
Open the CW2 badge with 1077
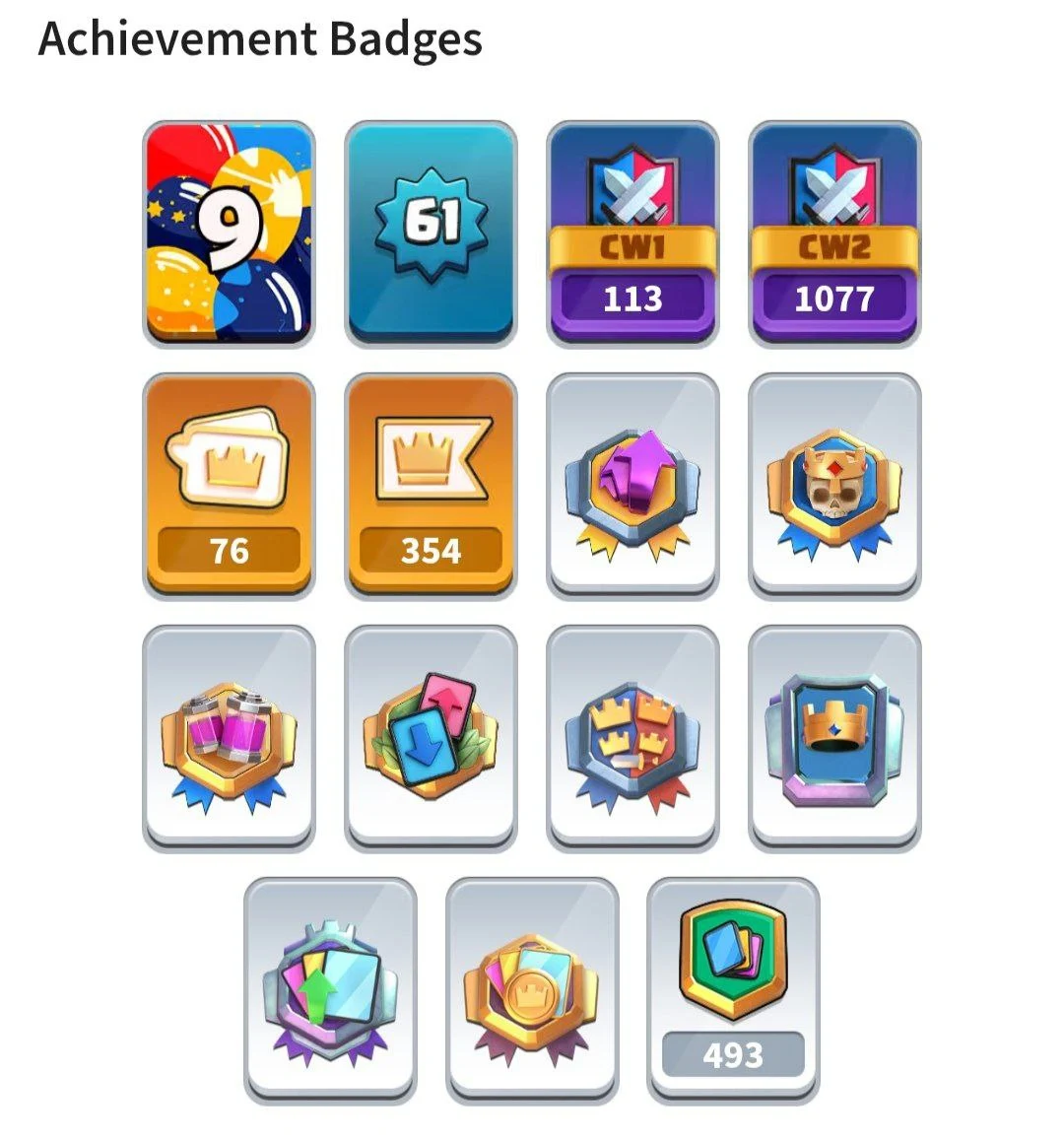tap(834, 234)
